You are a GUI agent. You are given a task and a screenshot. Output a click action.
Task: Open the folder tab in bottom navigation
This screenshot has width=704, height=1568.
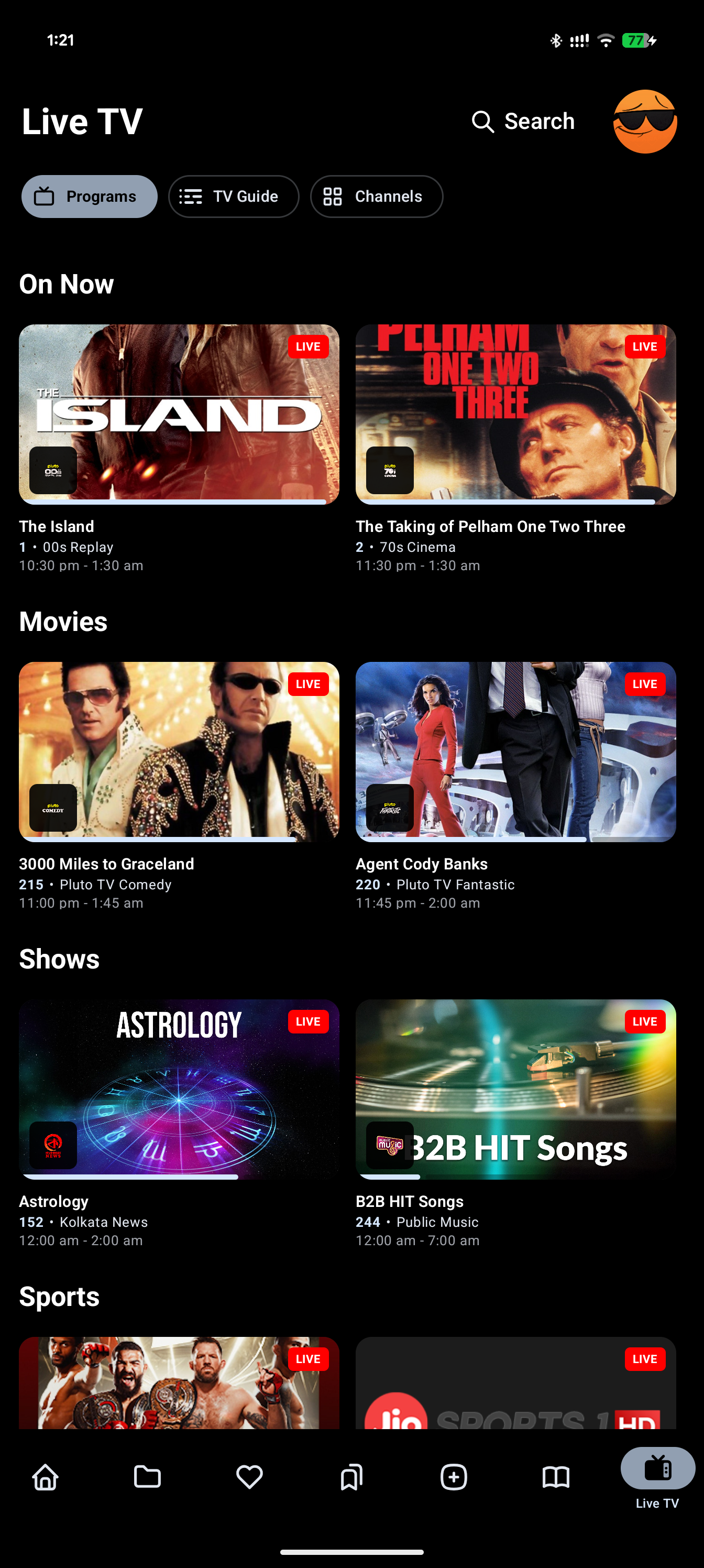(147, 1477)
